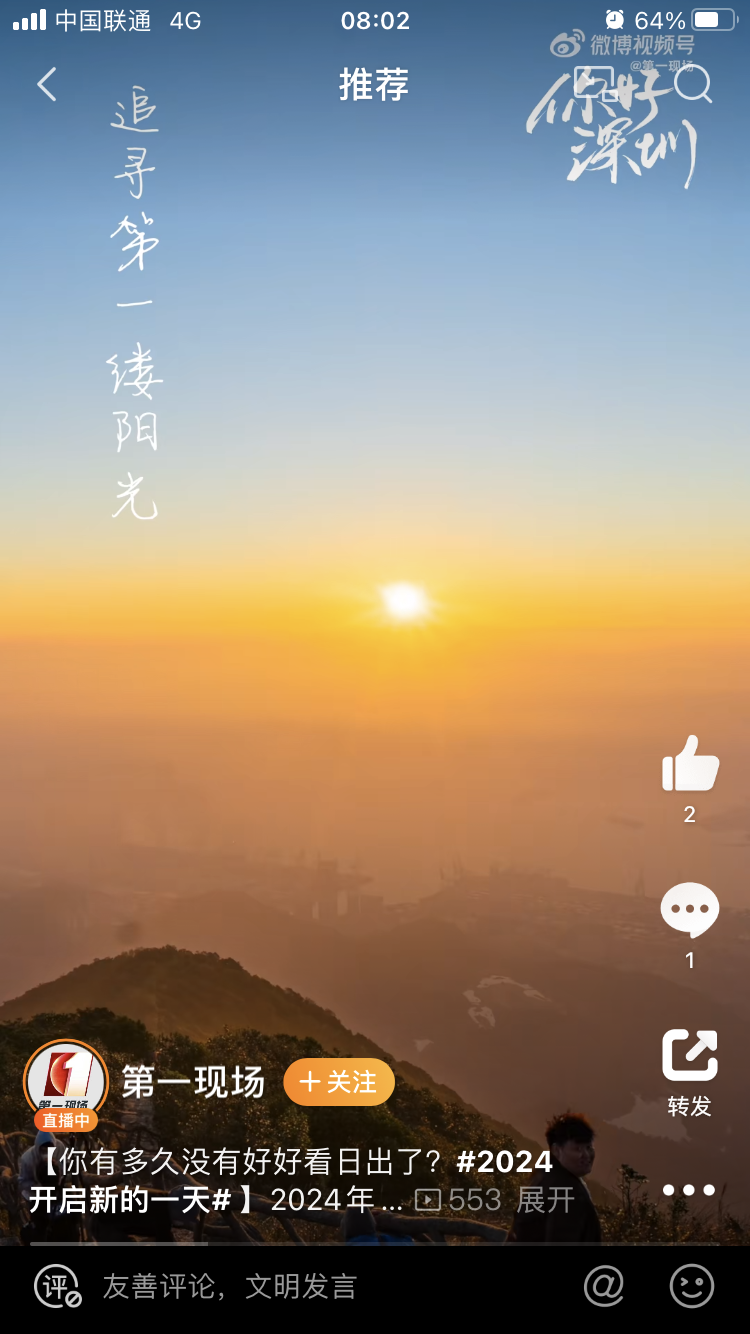Open the search magnifier icon
The image size is (750, 1334).
pyautogui.click(x=692, y=84)
